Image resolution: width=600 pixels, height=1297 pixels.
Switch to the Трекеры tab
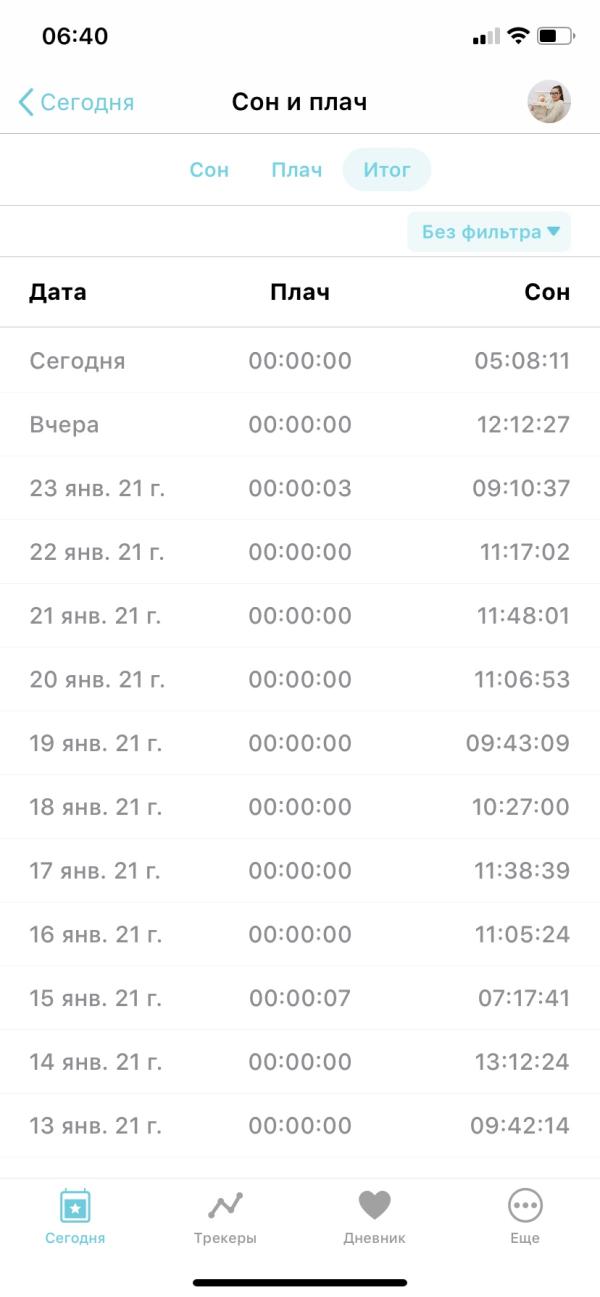click(225, 1215)
